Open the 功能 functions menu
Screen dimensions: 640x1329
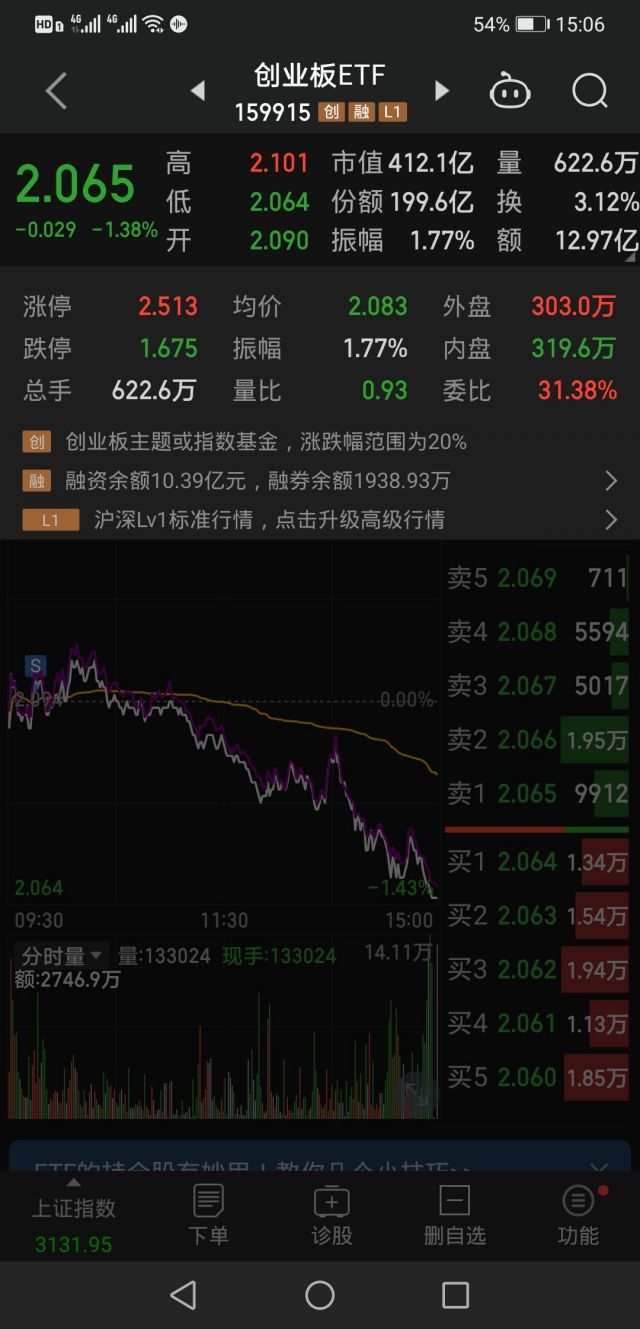point(578,1215)
